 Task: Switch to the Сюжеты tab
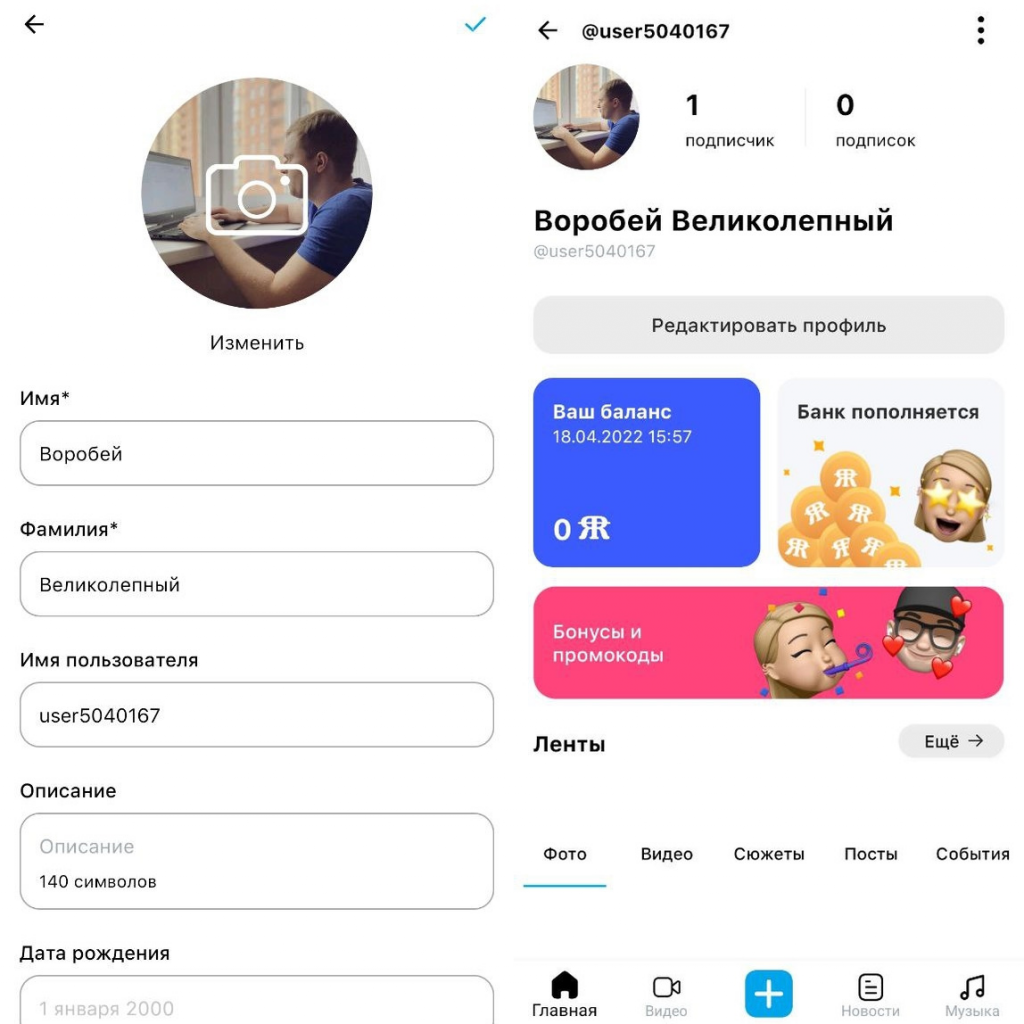tap(769, 854)
